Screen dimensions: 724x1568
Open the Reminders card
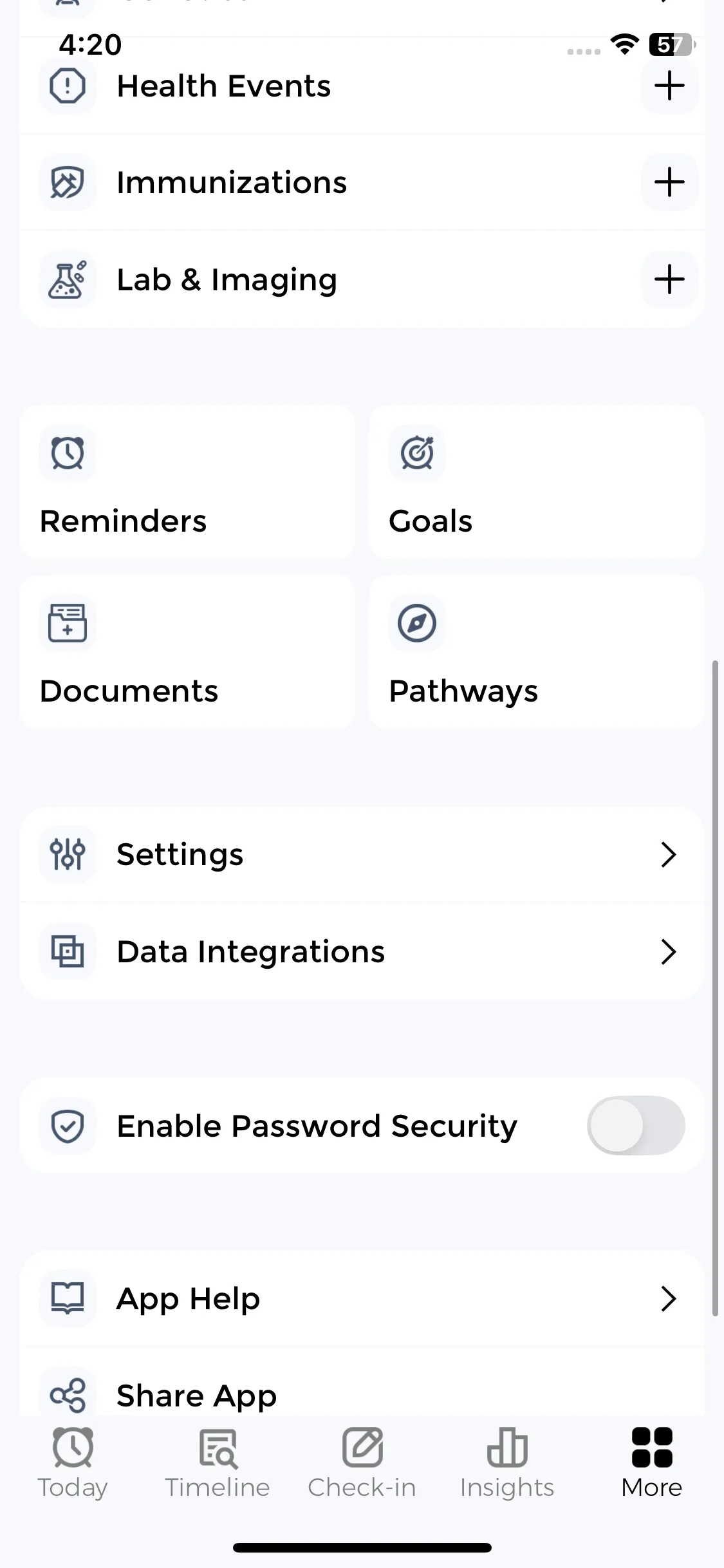(187, 483)
